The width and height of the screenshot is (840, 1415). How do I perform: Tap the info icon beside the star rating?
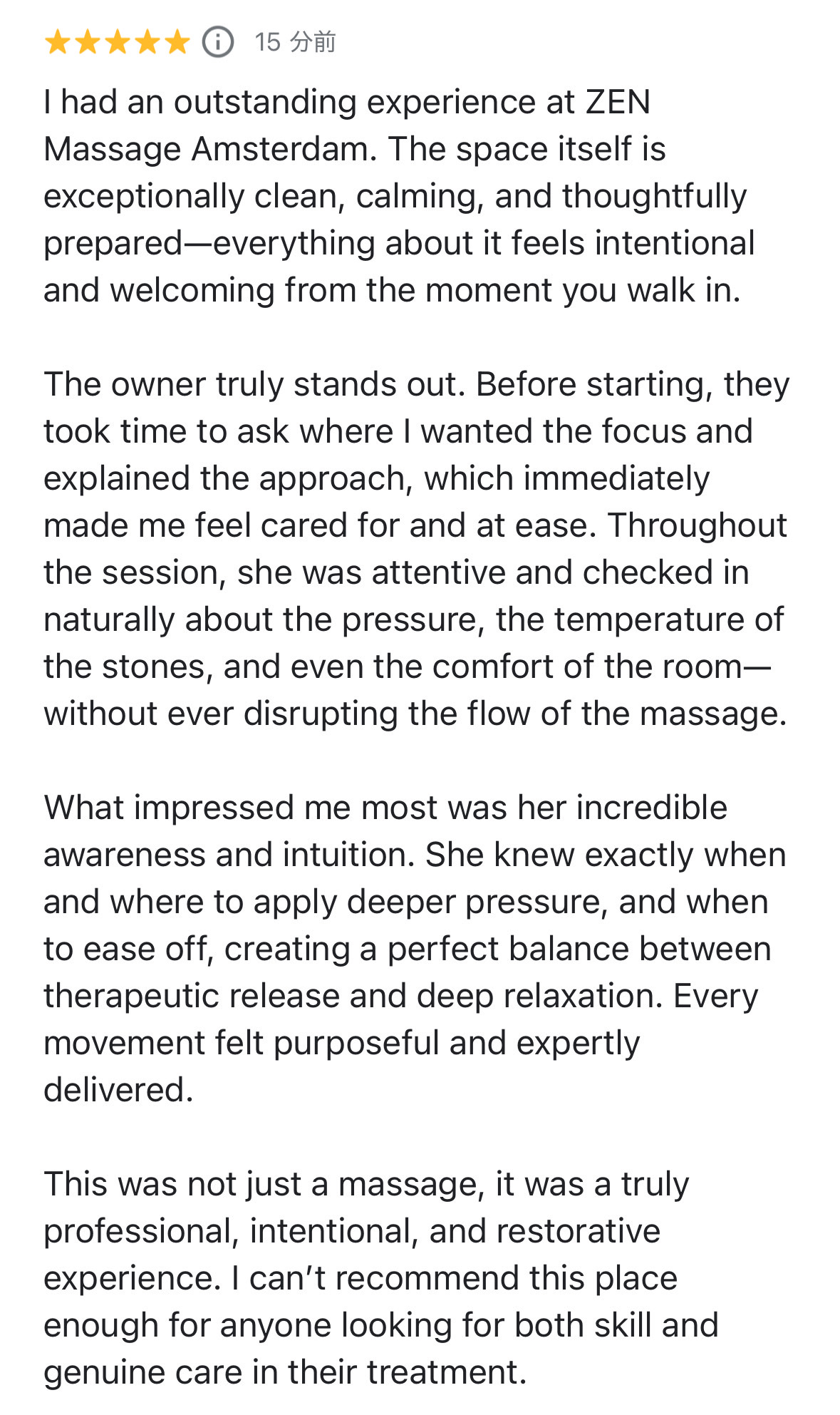point(218,42)
